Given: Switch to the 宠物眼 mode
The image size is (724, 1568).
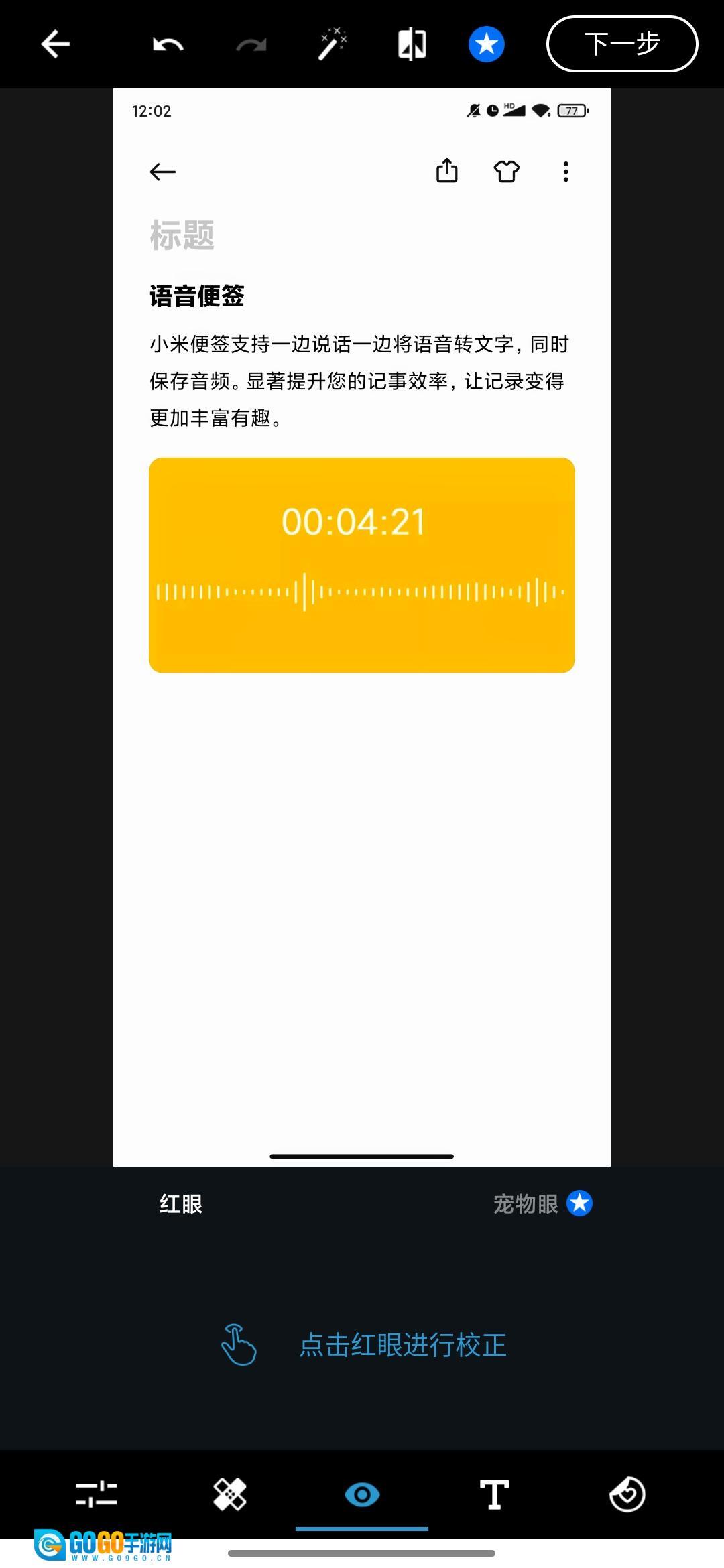Looking at the screenshot, I should (526, 1204).
